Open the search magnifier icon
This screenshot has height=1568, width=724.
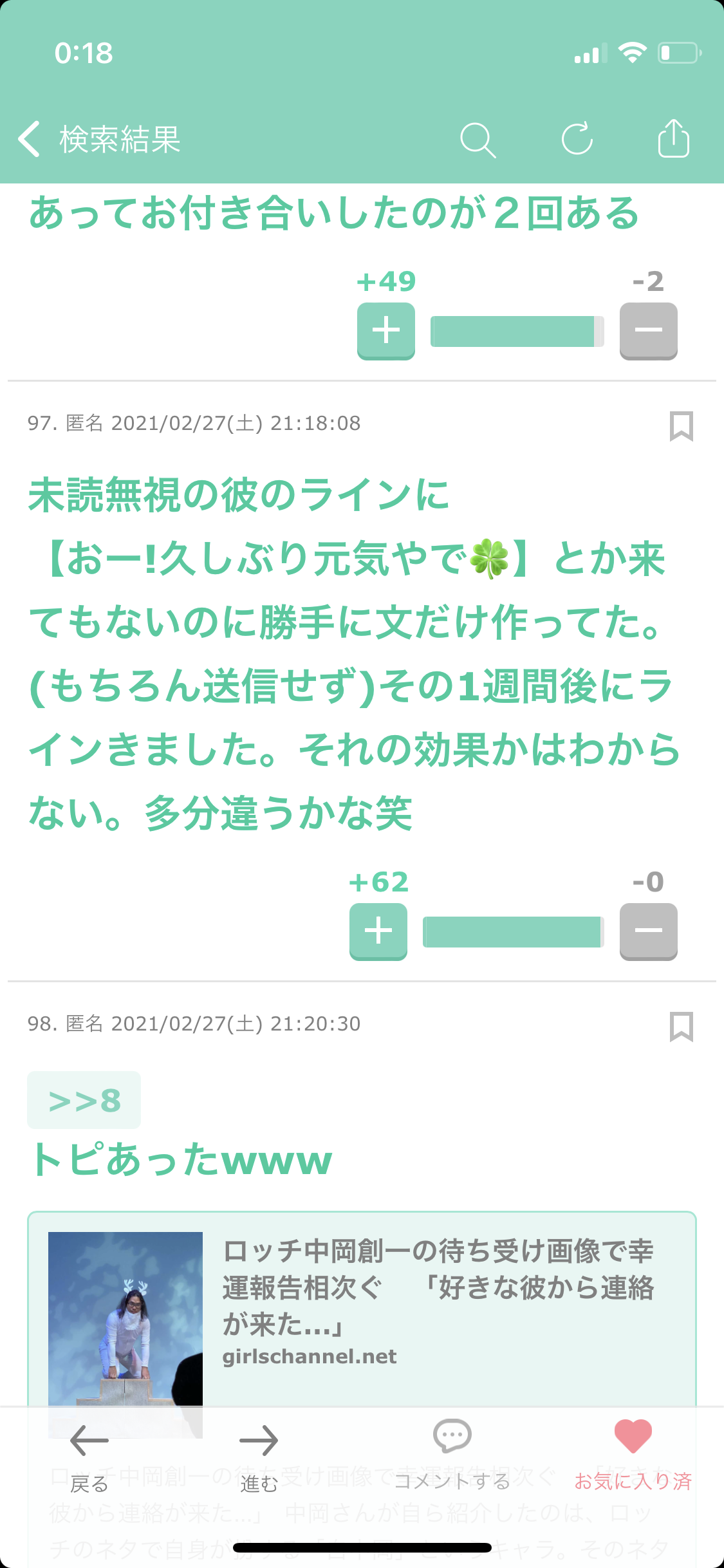(478, 139)
